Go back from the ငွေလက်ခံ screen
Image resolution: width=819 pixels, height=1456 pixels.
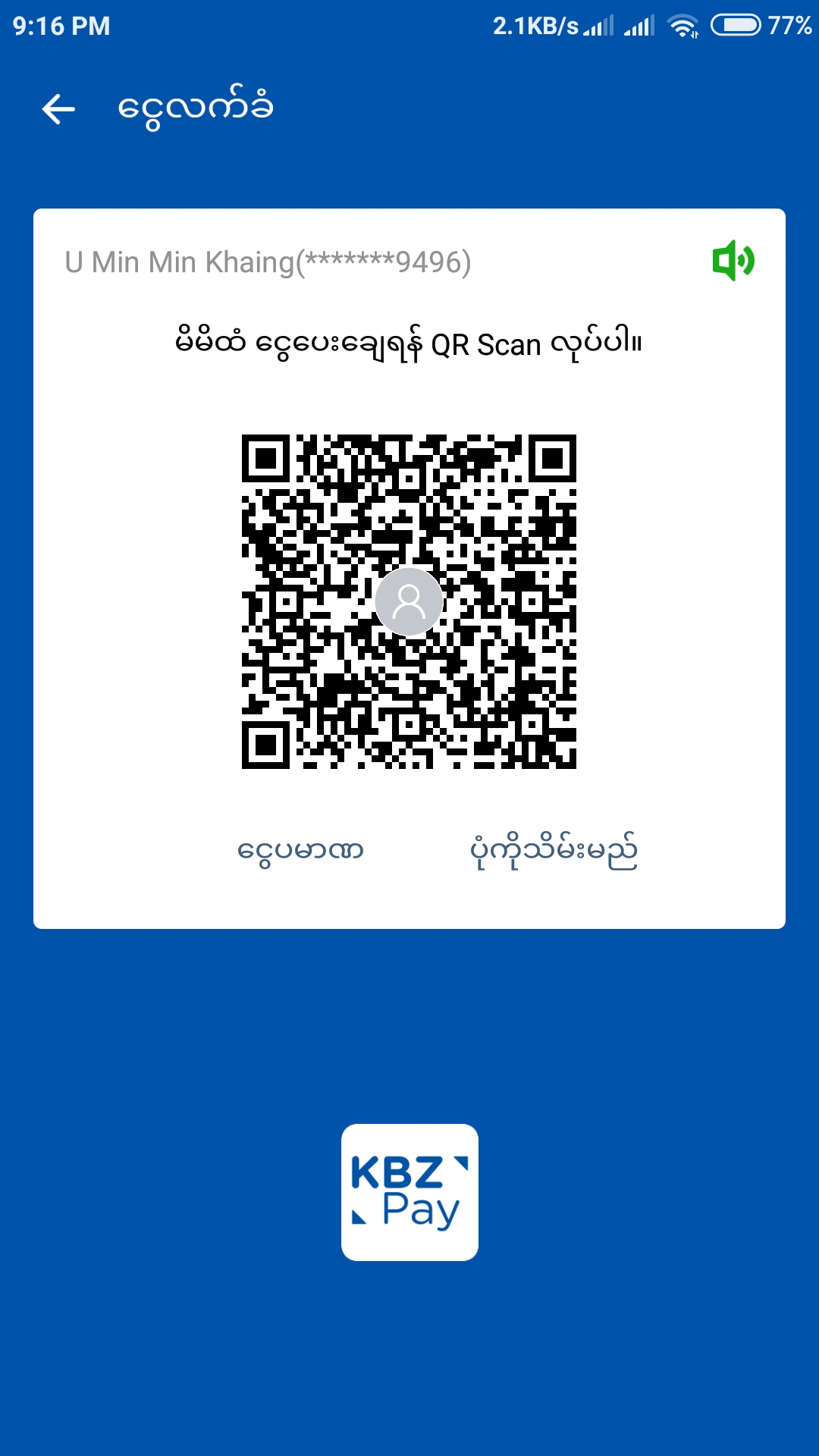coord(58,109)
